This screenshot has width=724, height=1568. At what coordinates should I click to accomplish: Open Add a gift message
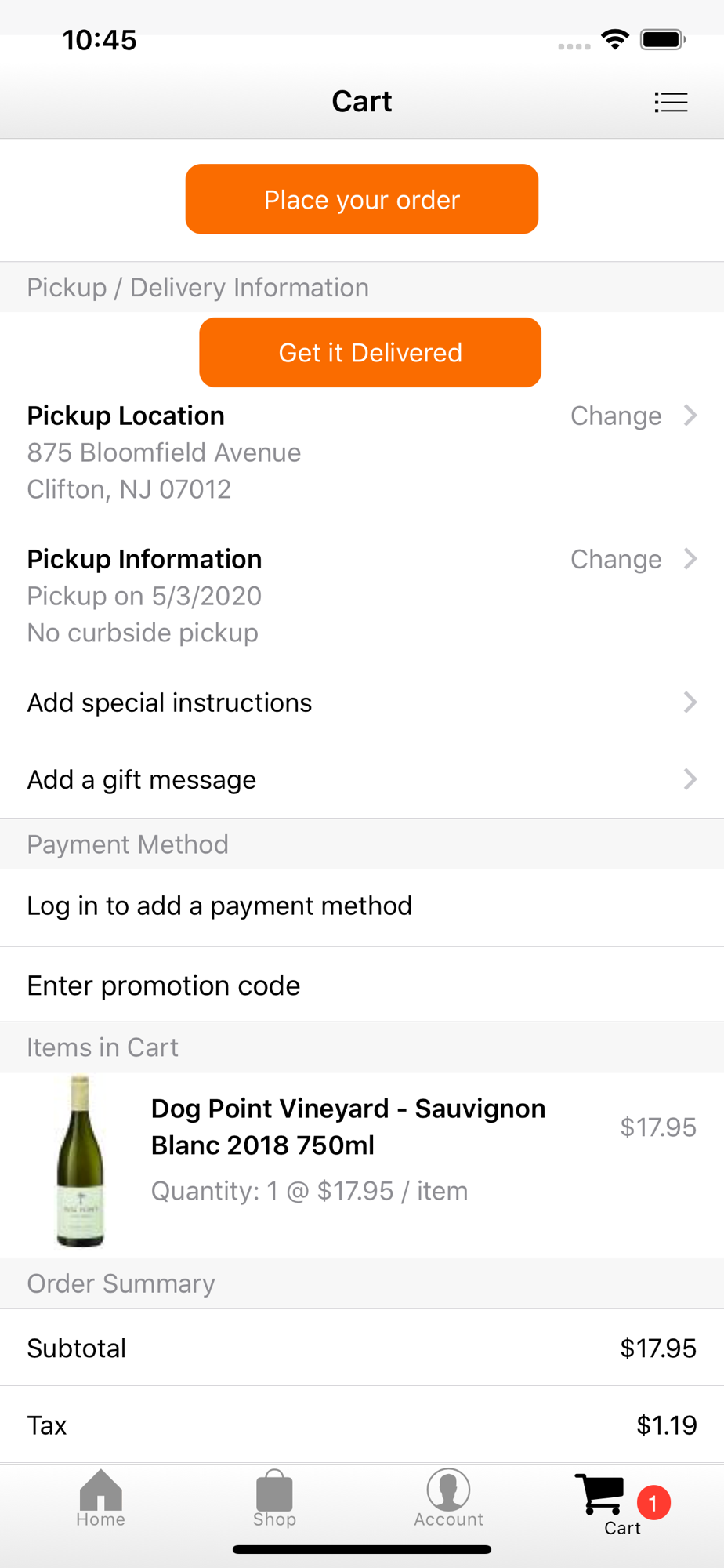(362, 779)
